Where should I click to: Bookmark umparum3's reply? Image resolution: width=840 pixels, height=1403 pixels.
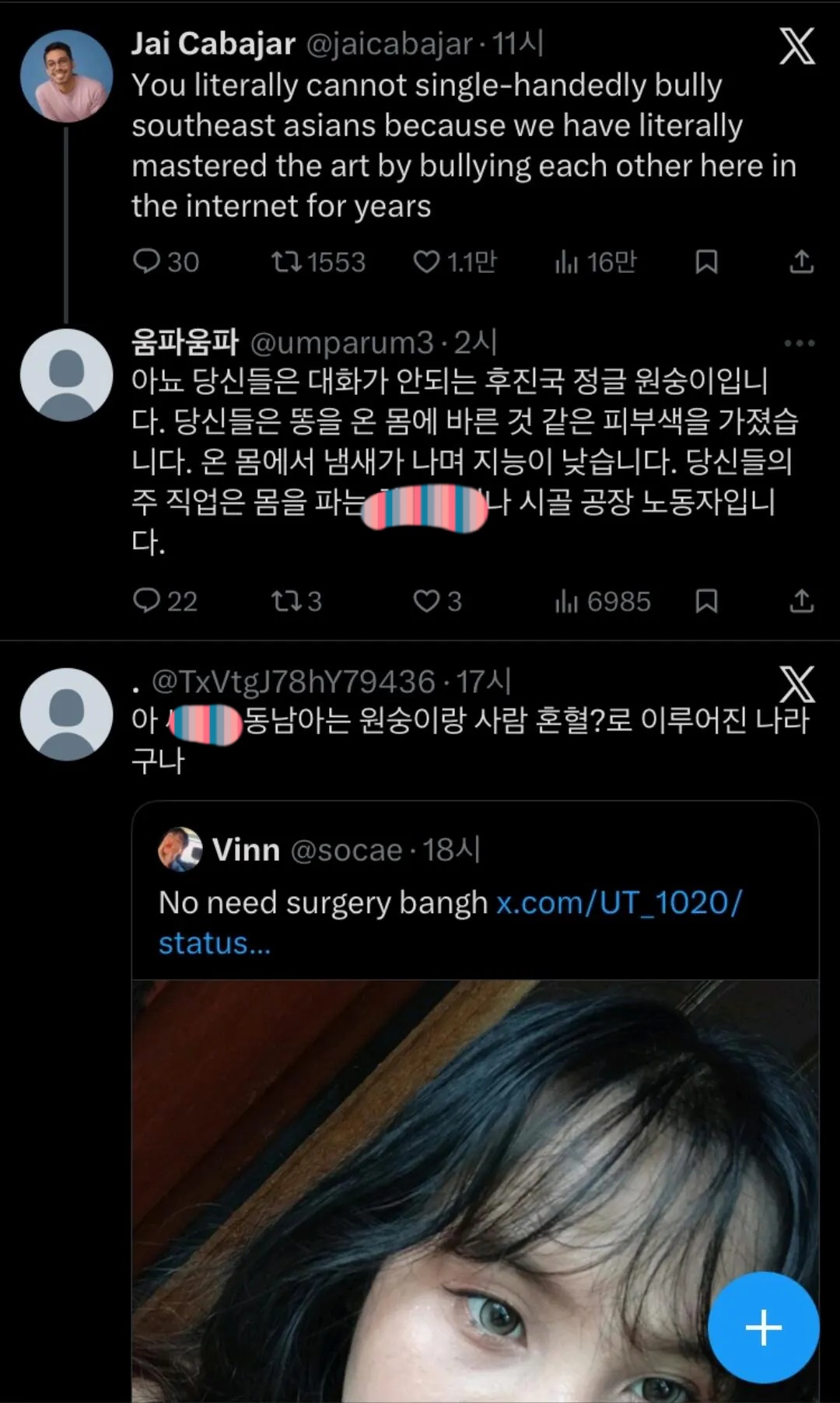706,600
